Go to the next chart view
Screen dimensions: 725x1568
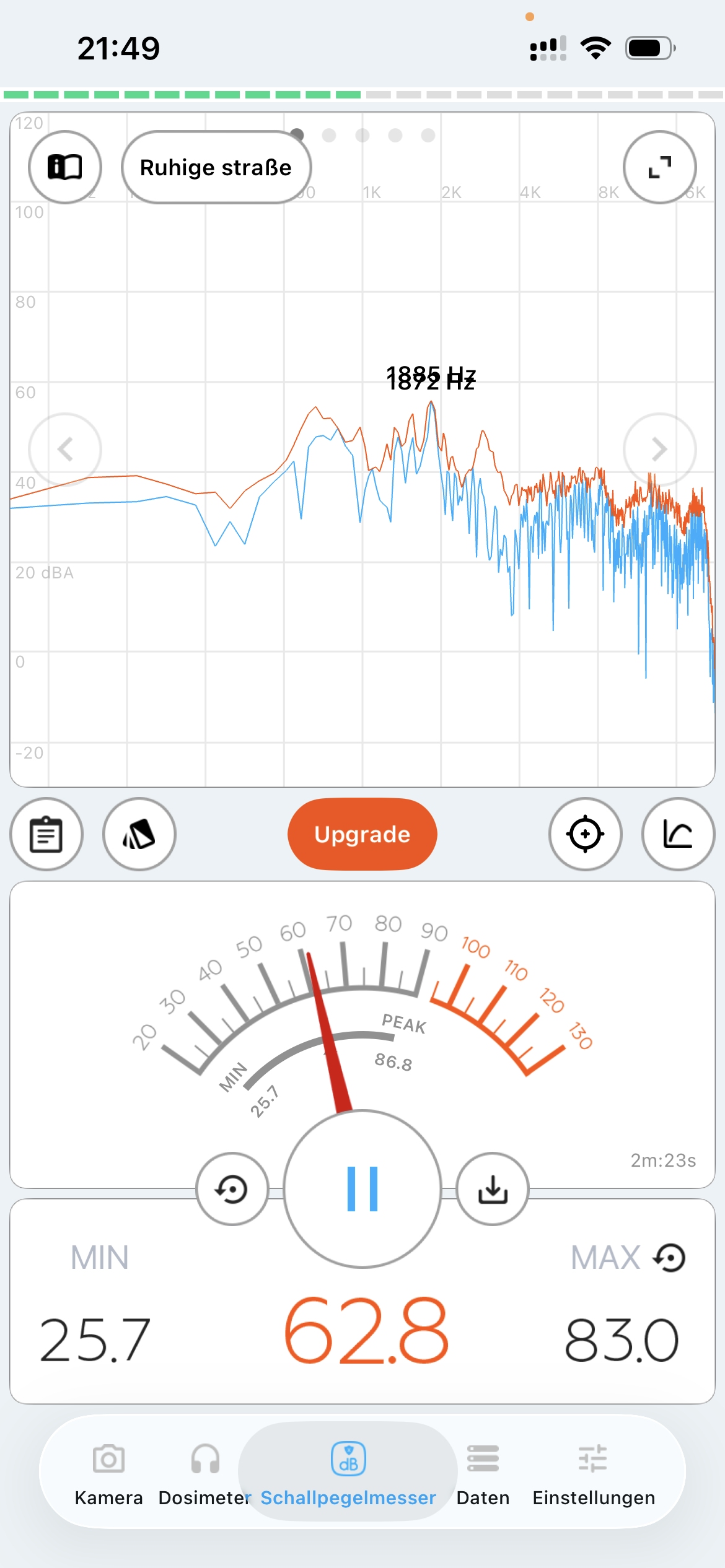point(659,449)
